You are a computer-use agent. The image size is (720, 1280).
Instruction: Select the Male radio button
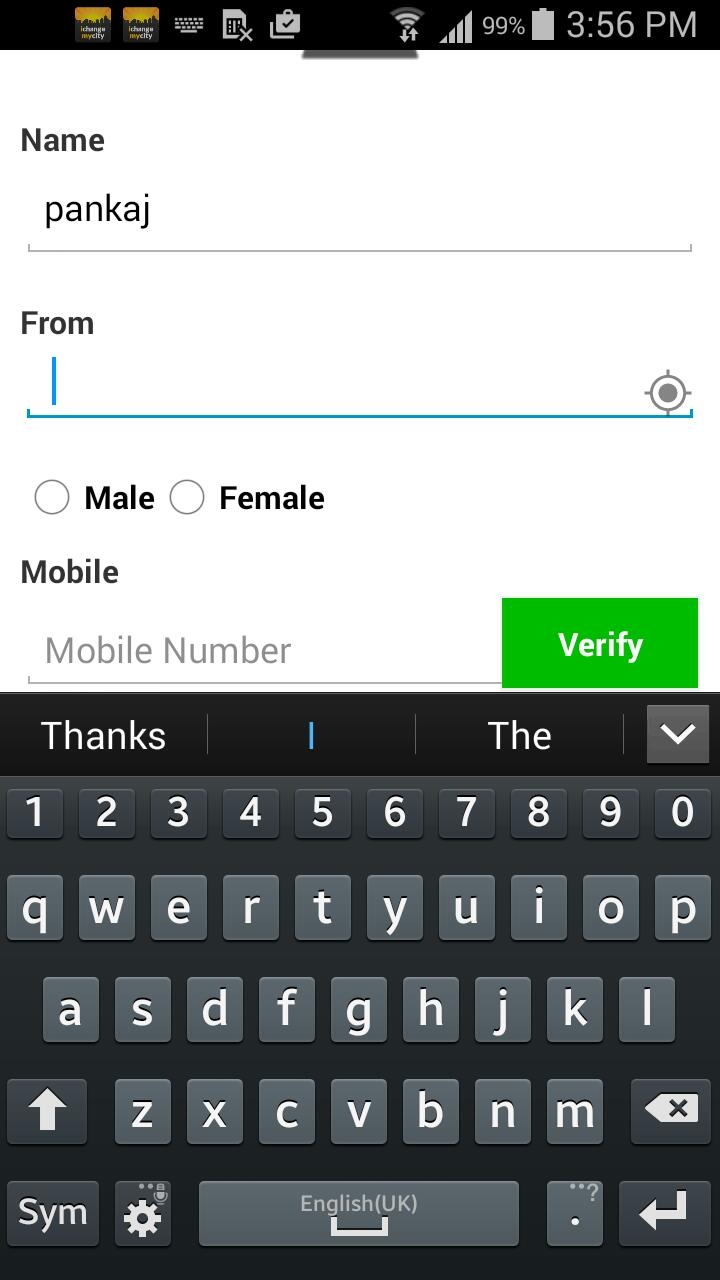tap(52, 497)
